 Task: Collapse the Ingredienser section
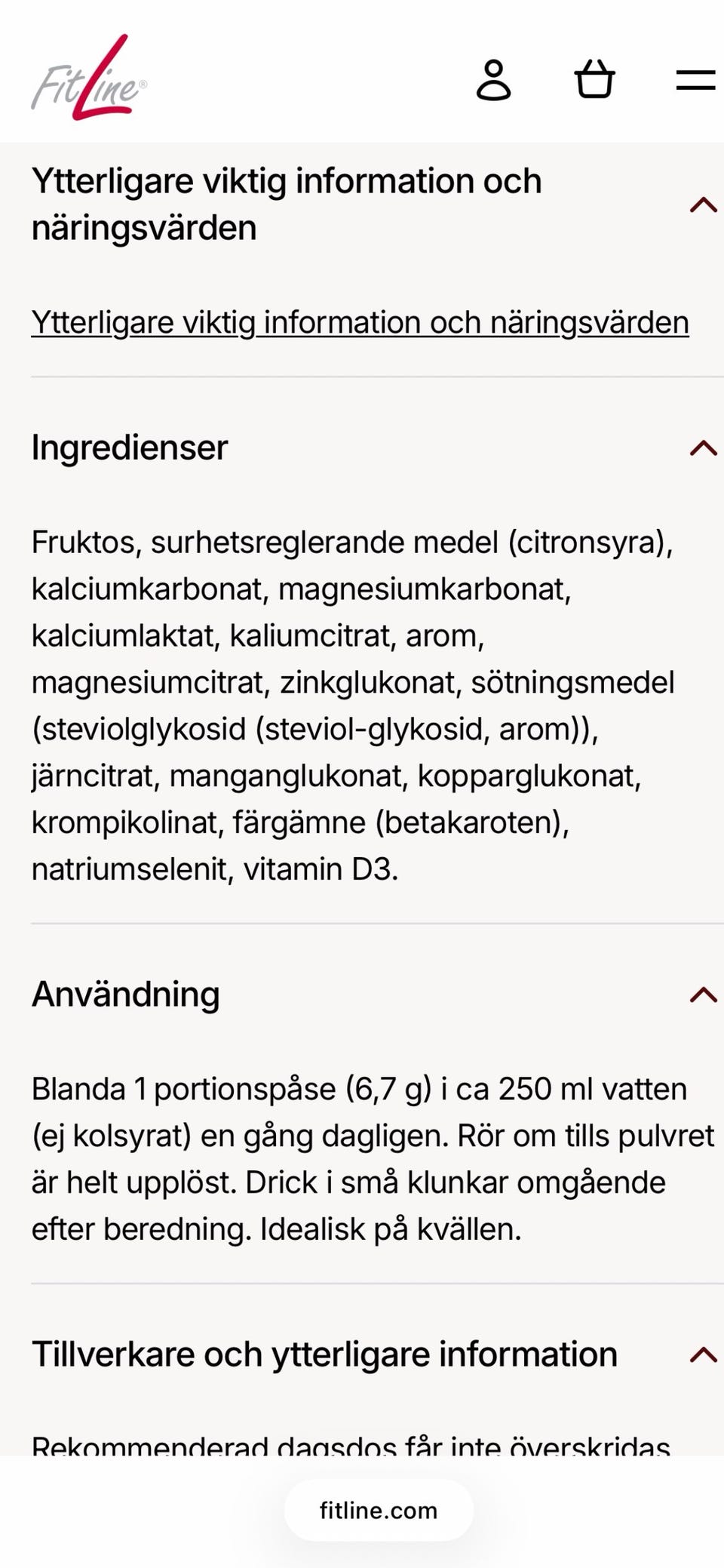point(703,447)
